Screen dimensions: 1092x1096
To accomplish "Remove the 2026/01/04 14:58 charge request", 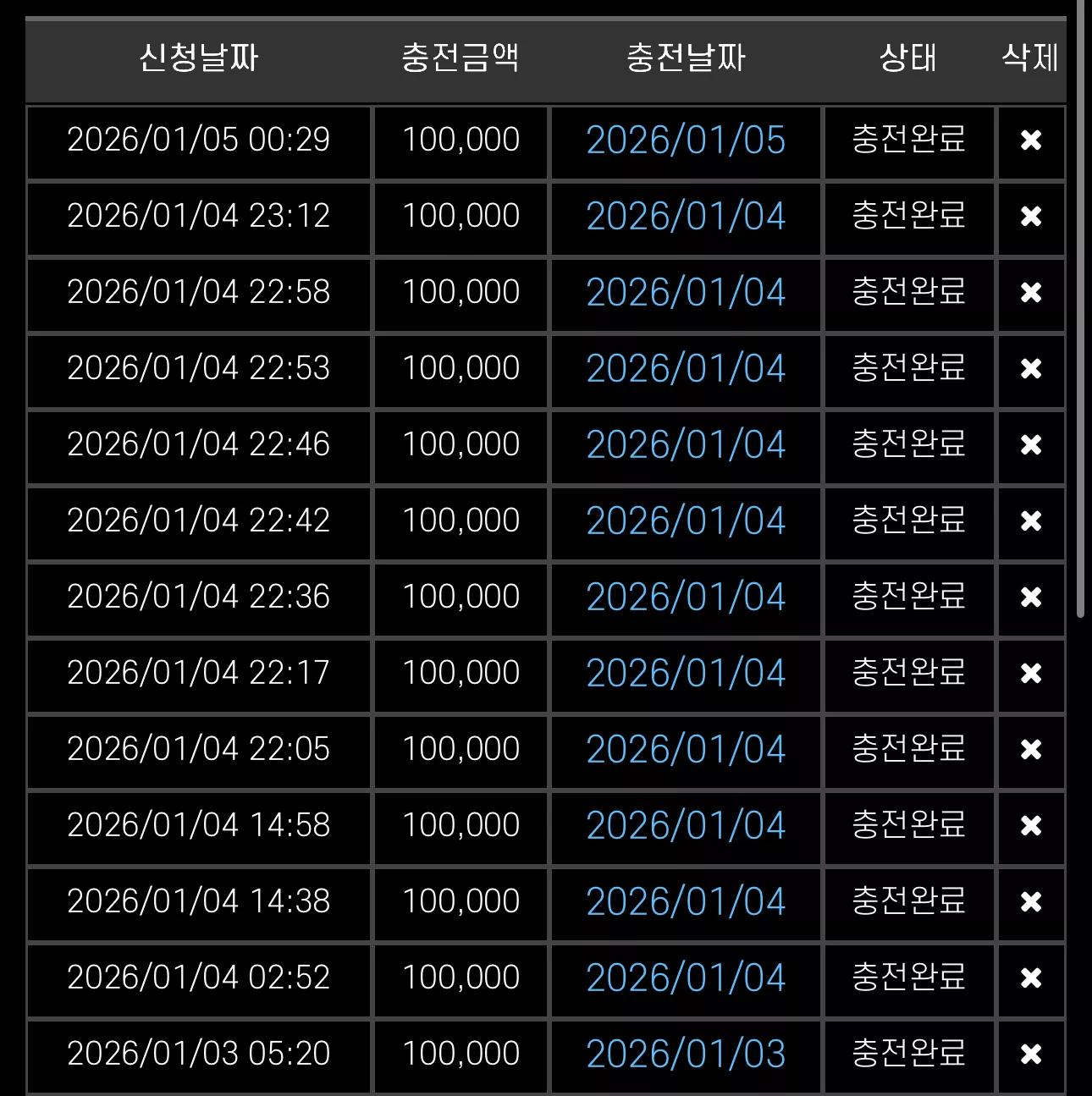I will tap(1030, 825).
